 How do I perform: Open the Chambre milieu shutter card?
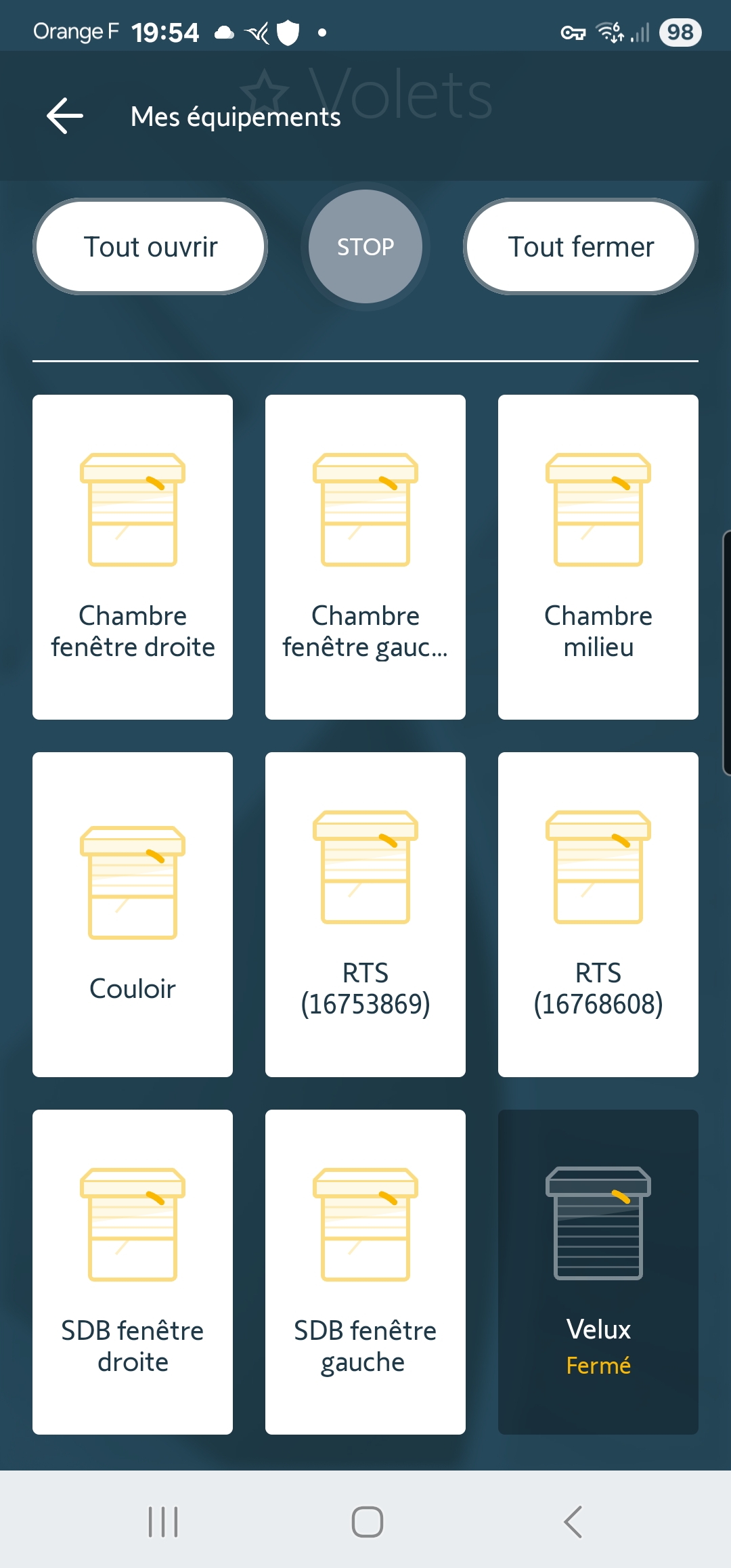(x=598, y=557)
